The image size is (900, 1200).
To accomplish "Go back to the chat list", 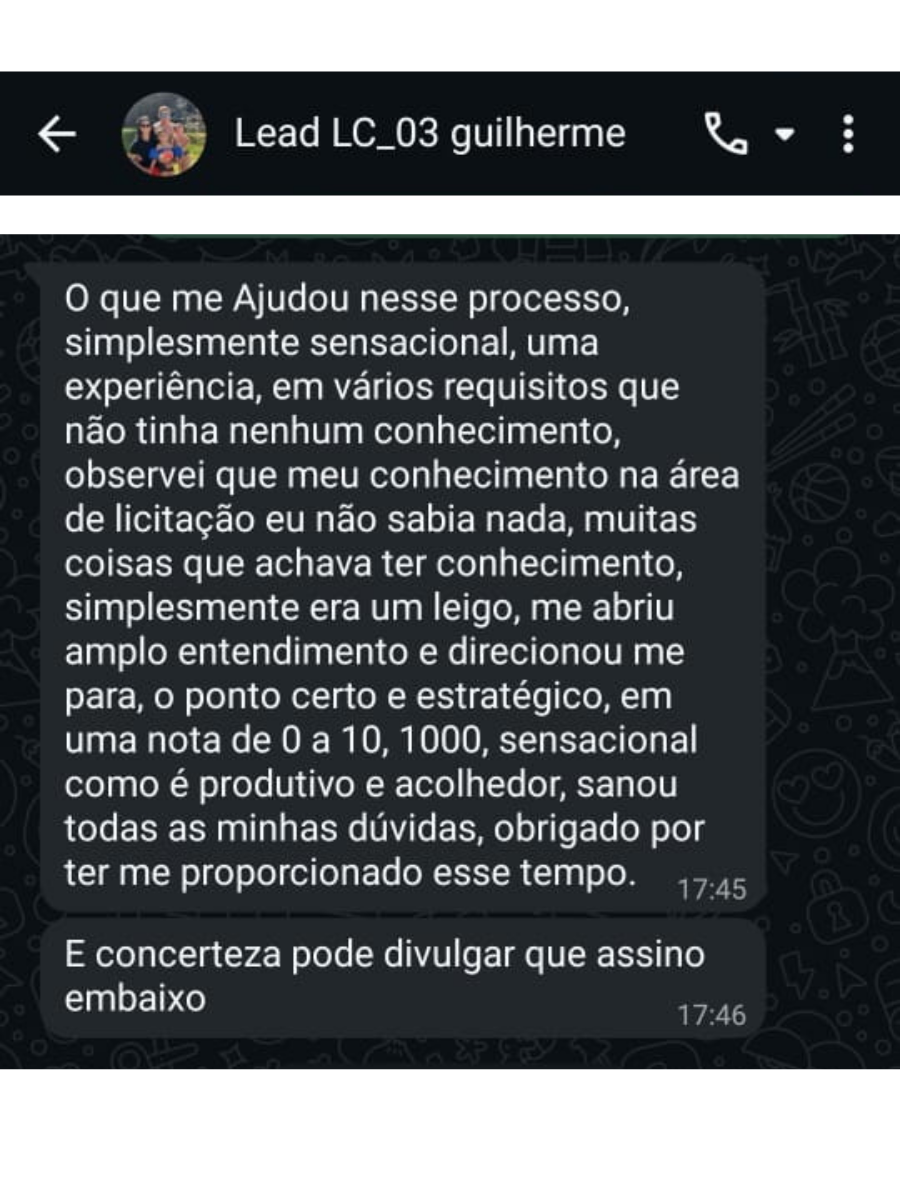I will point(57,134).
